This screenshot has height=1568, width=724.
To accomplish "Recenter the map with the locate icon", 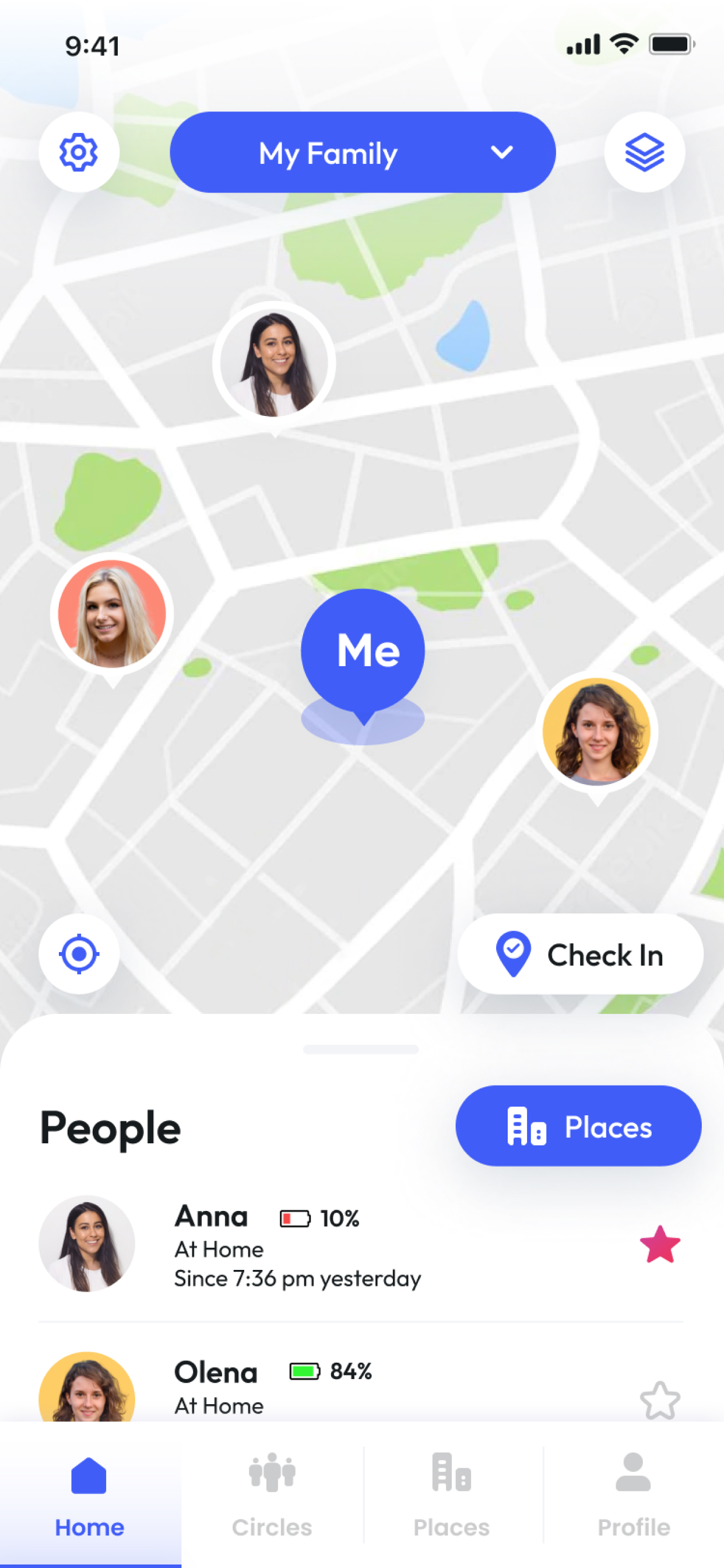I will (x=79, y=954).
